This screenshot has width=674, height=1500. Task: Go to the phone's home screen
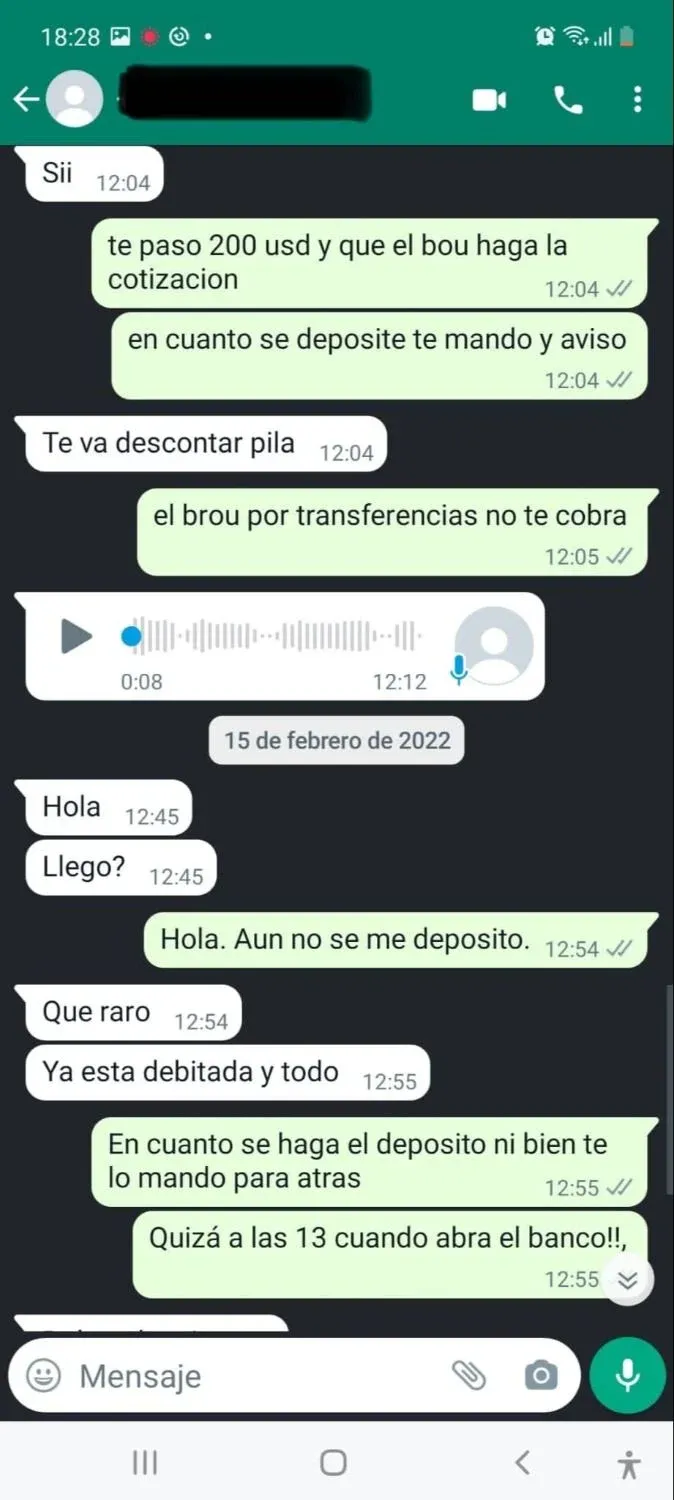tap(334, 1464)
